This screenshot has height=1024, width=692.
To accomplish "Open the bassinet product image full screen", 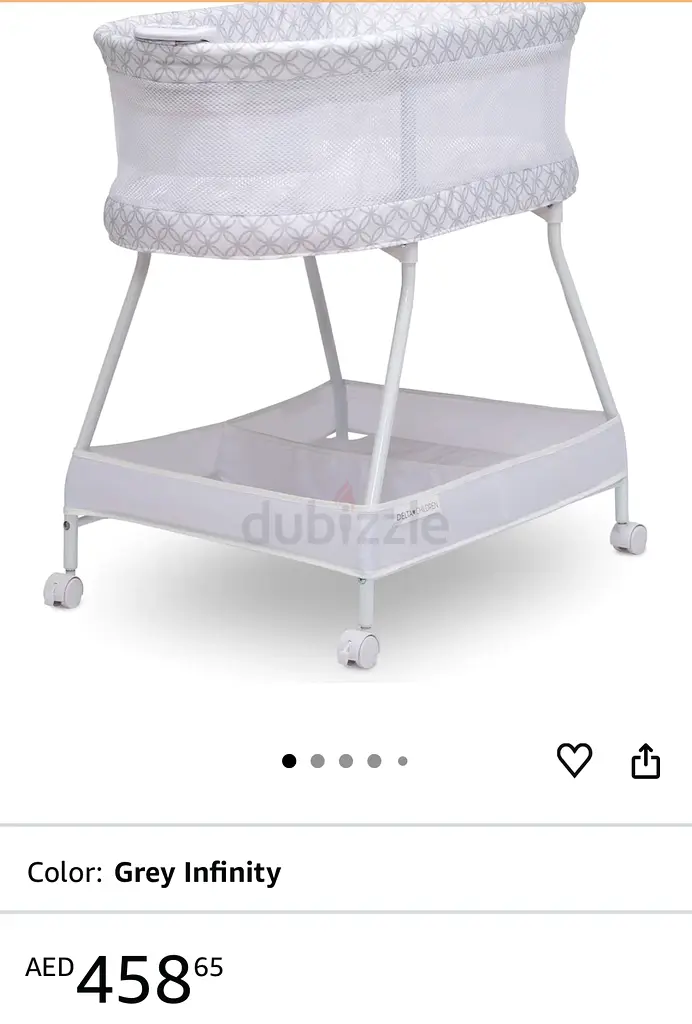I will coord(346,340).
